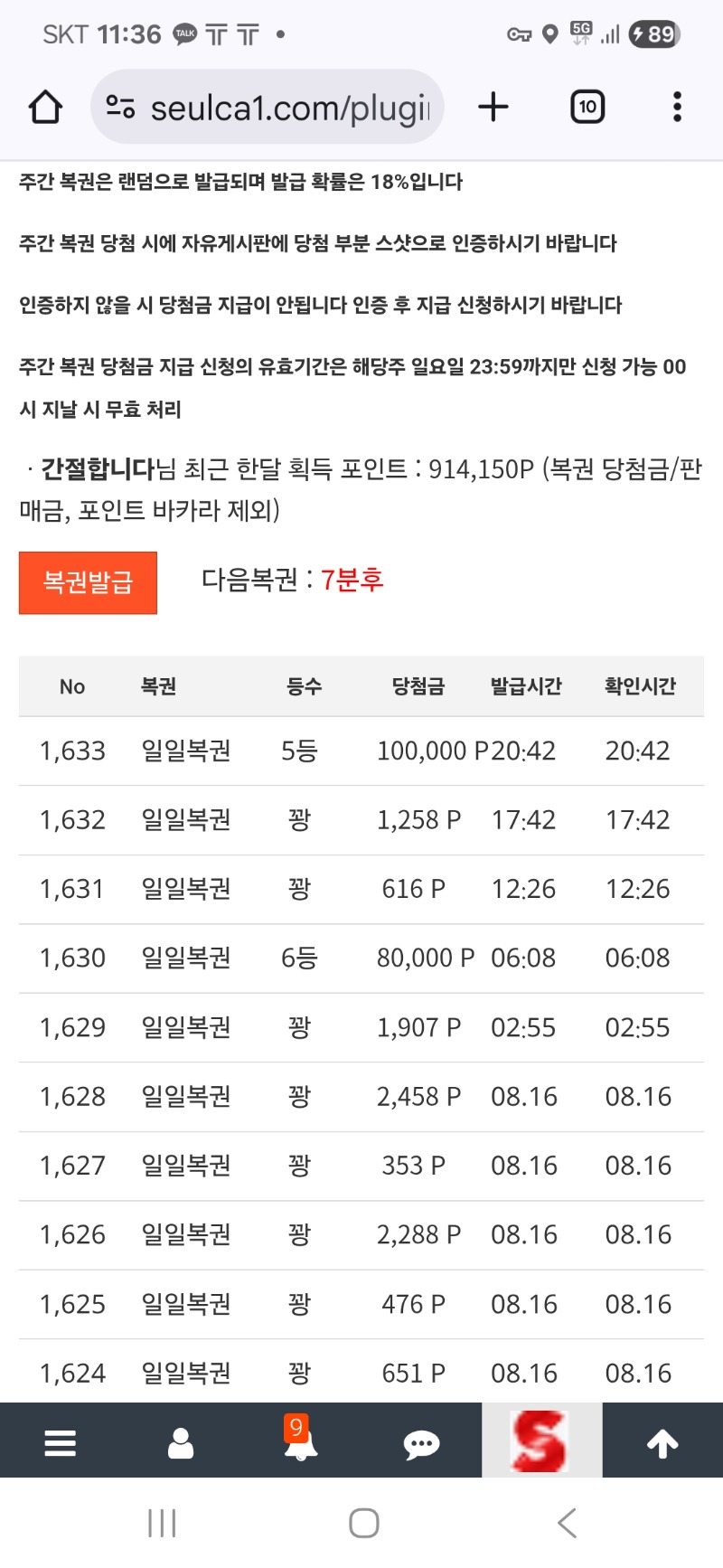Tap the red S logo button
Screen dimensions: 723x1568
point(541,1440)
